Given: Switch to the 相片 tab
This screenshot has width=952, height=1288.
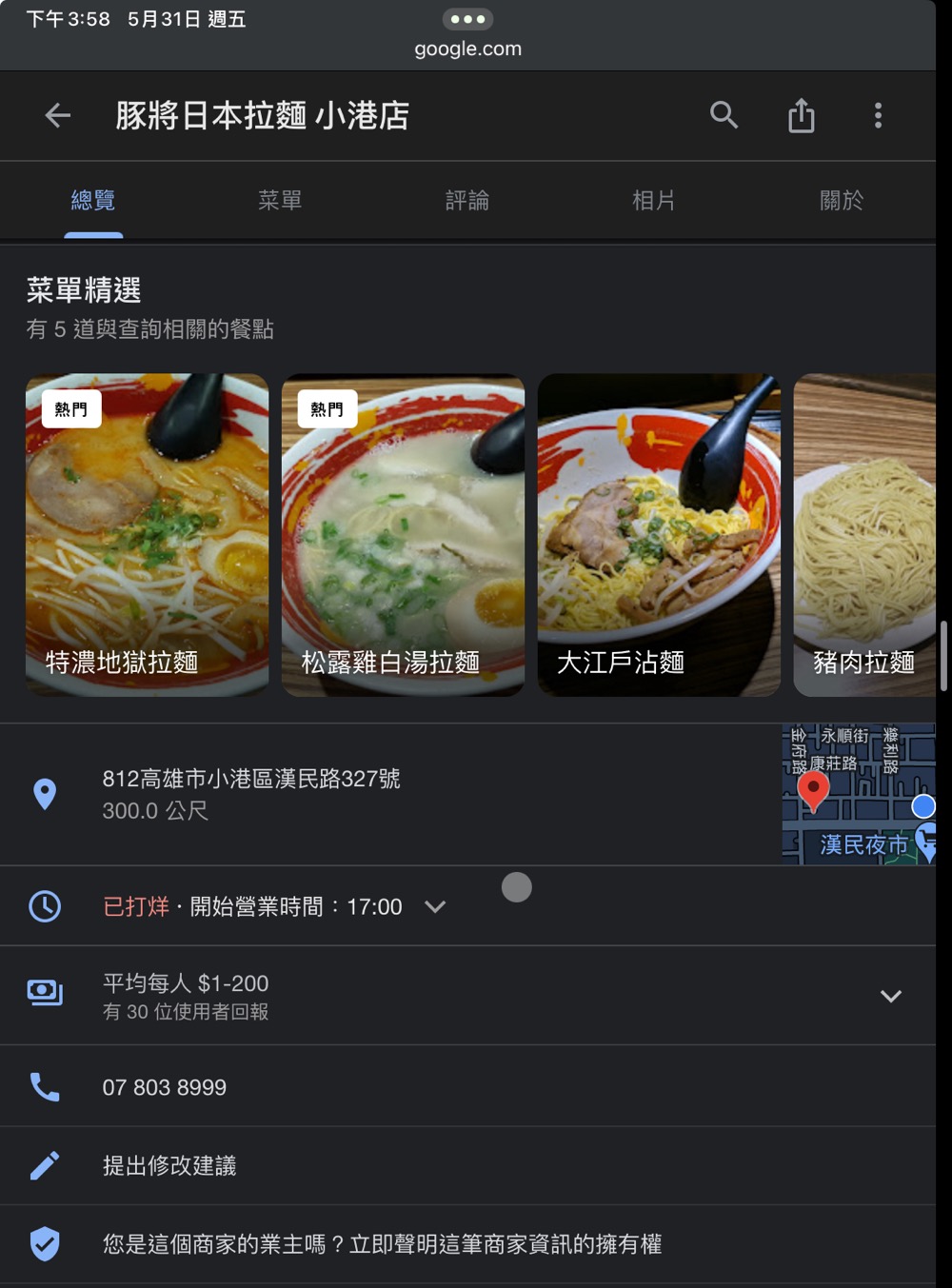Looking at the screenshot, I should 654,201.
